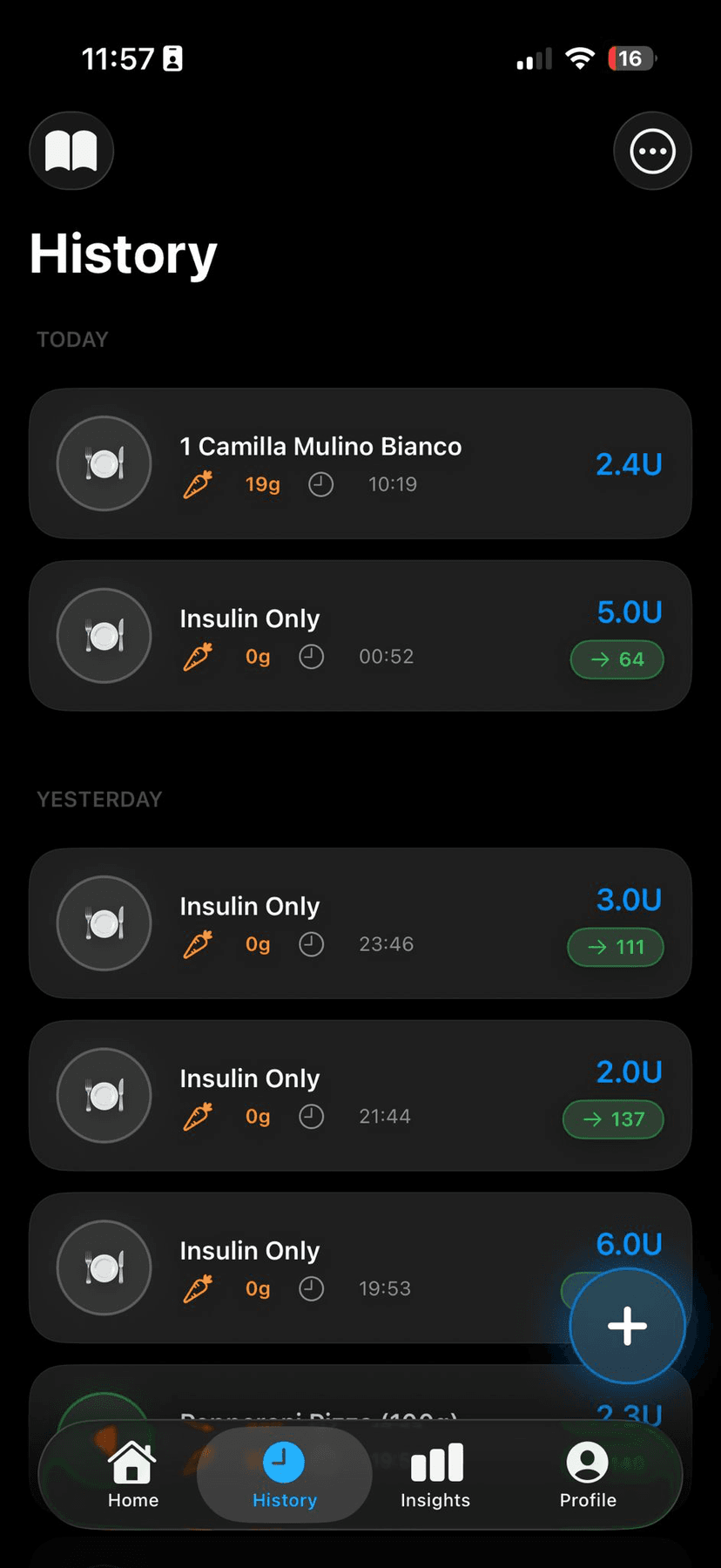Open the glucose badge showing 64
Image resolution: width=721 pixels, height=1568 pixels.
(x=617, y=659)
